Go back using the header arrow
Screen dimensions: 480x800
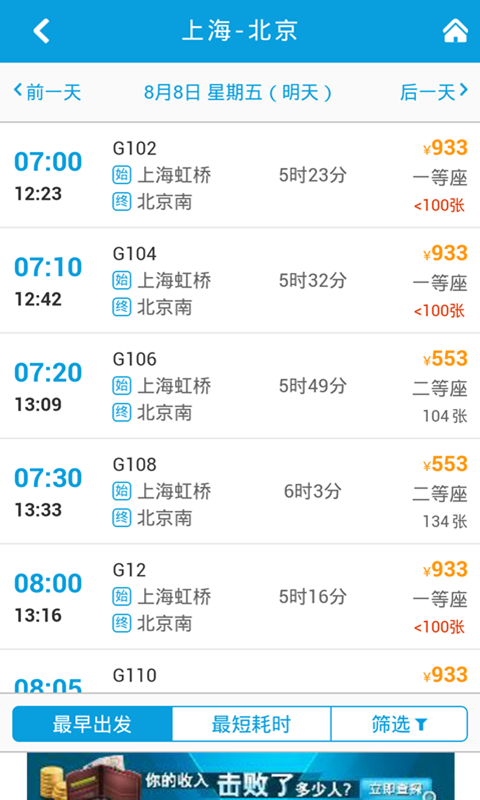point(41,31)
